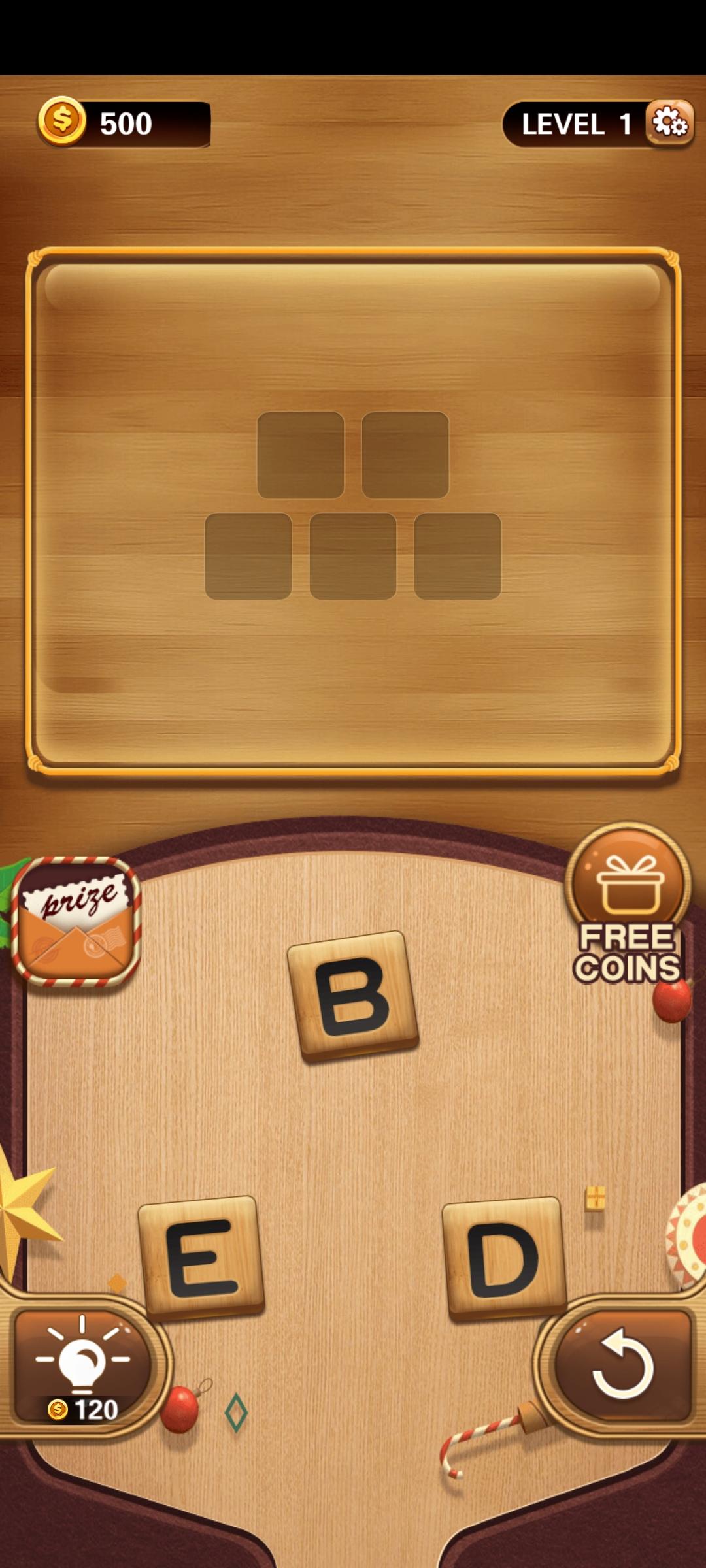The image size is (706, 1568).
Task: Use the lightbulb hint for 120 coins
Action: (82, 1367)
